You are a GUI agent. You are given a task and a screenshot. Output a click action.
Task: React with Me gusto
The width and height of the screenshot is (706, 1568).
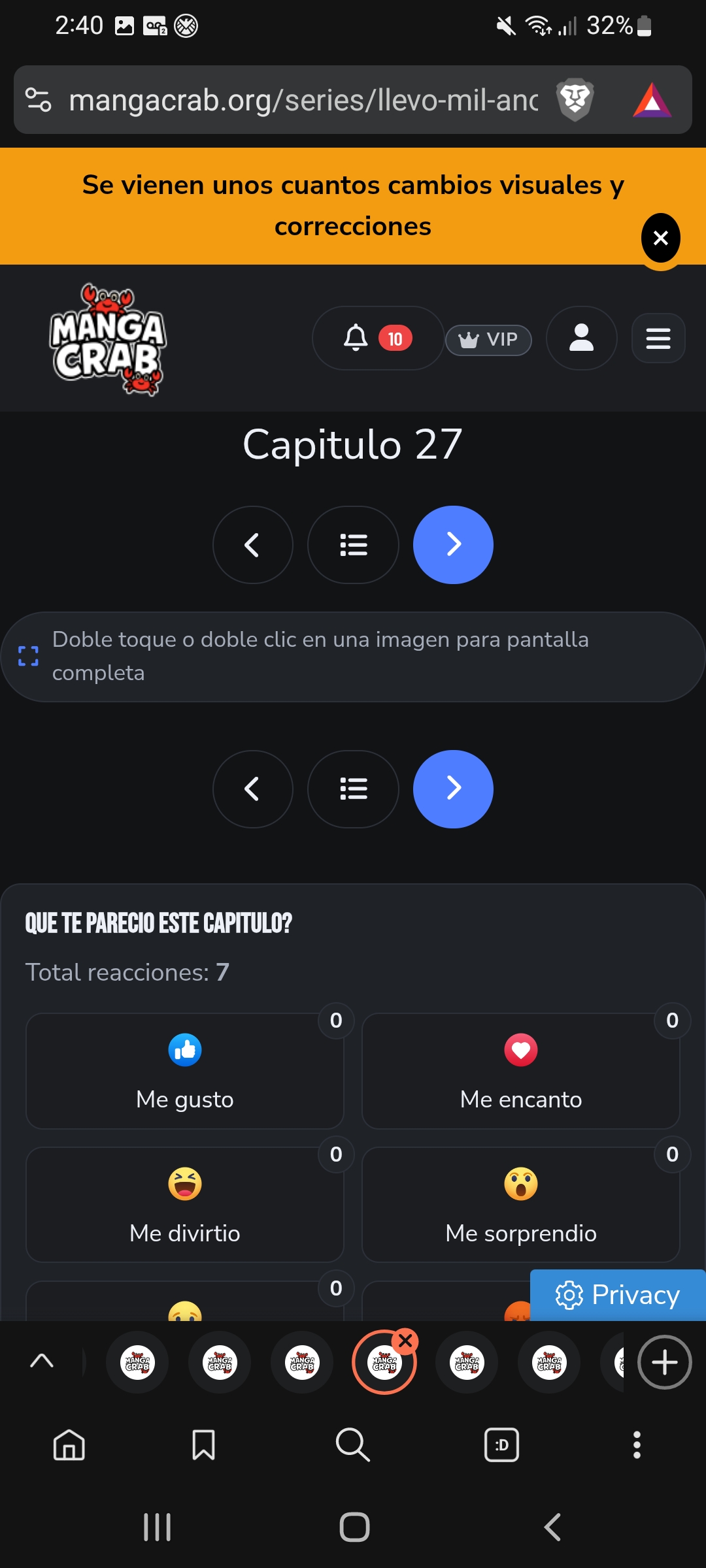185,1071
